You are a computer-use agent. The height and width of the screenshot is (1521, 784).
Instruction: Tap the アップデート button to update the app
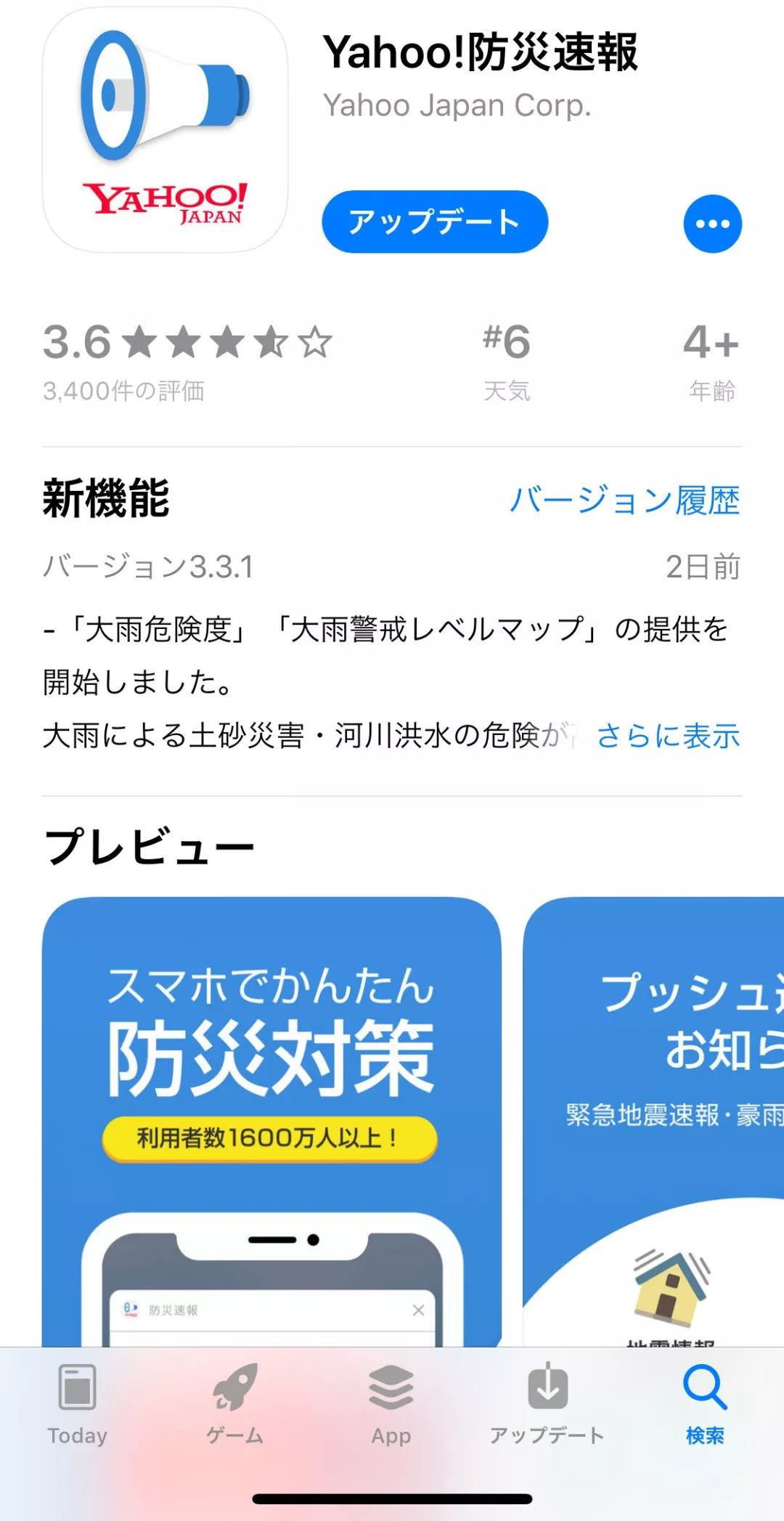(x=436, y=224)
